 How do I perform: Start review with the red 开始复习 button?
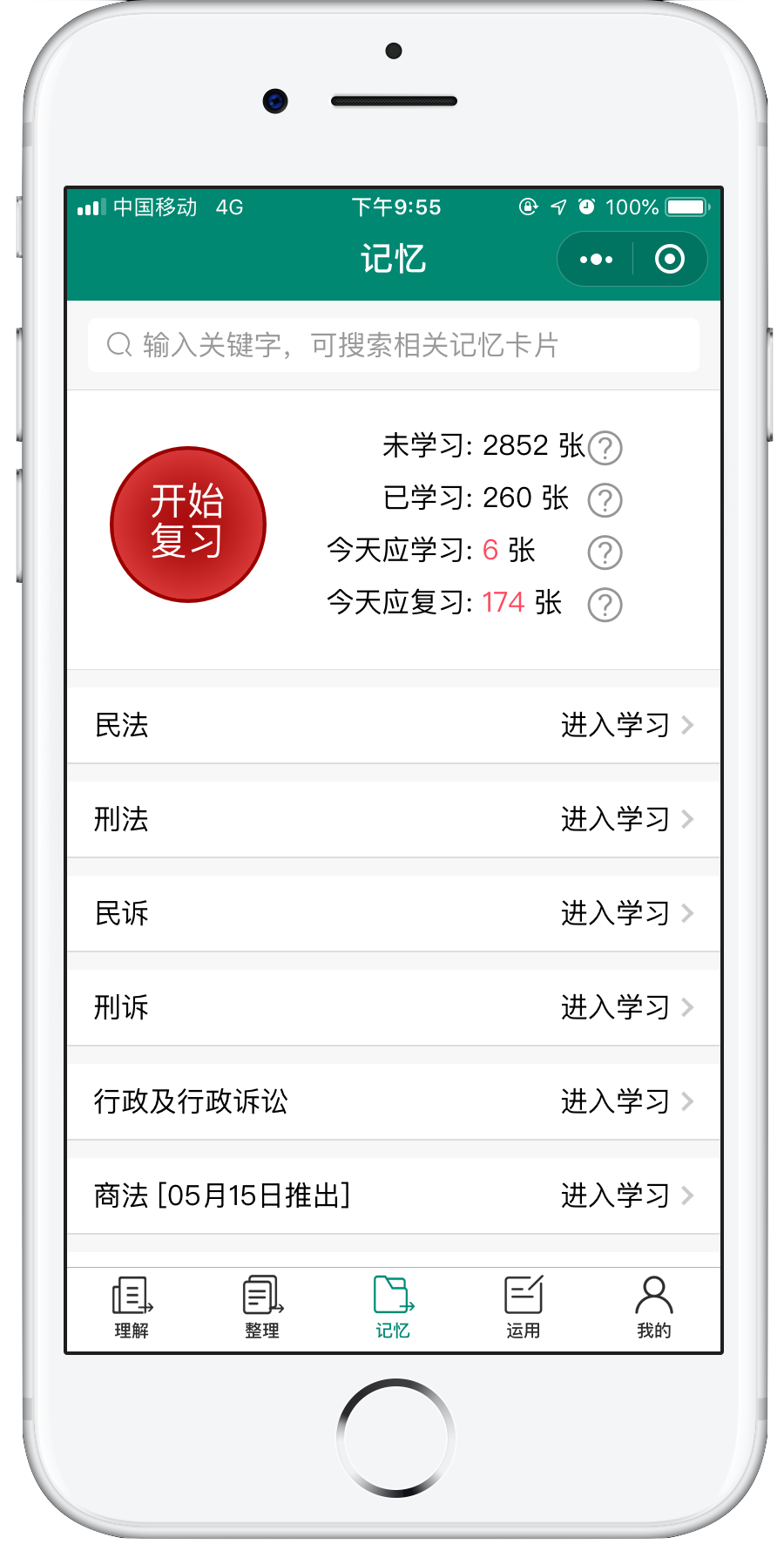(188, 525)
